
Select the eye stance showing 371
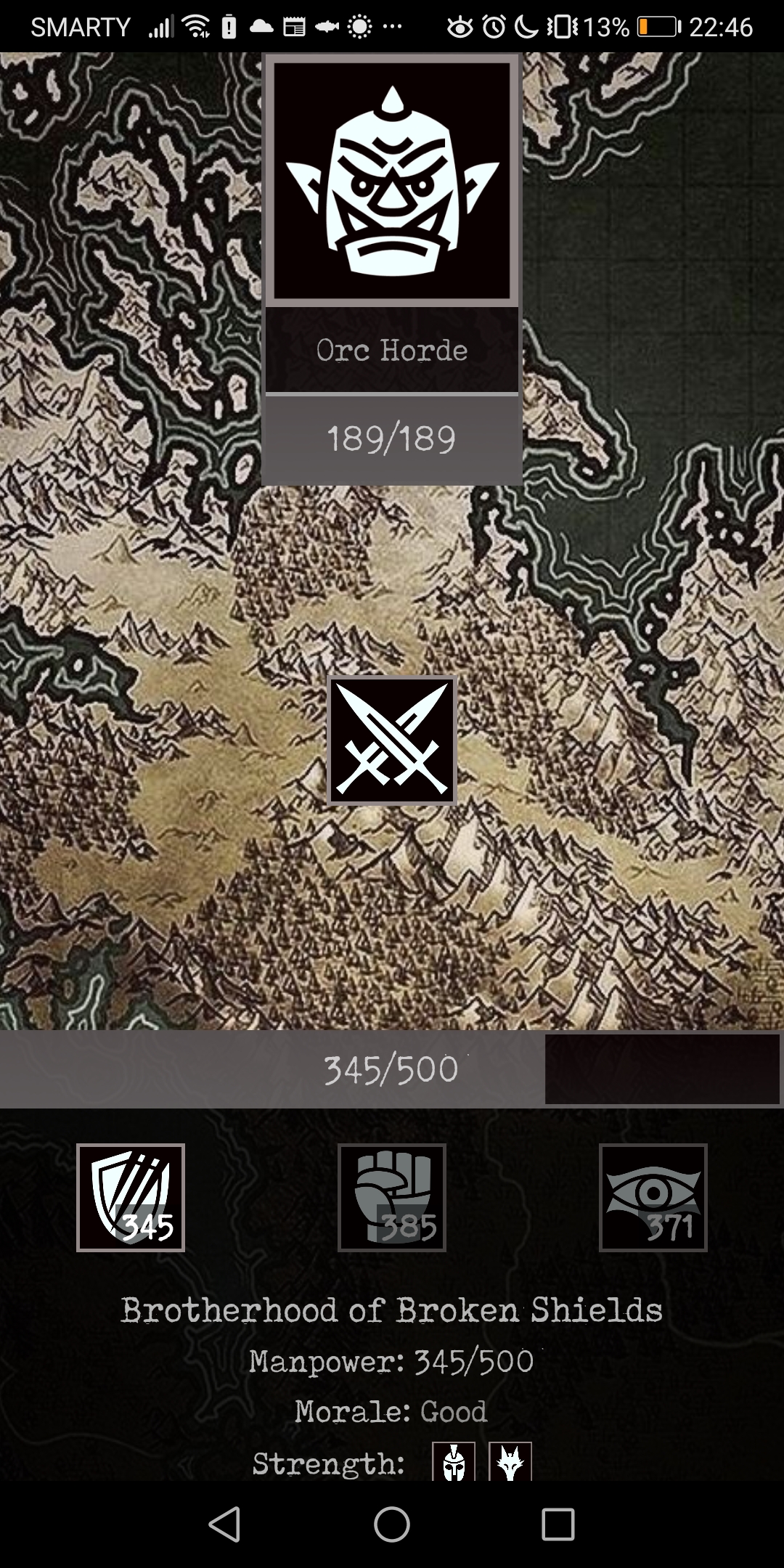point(653,1197)
